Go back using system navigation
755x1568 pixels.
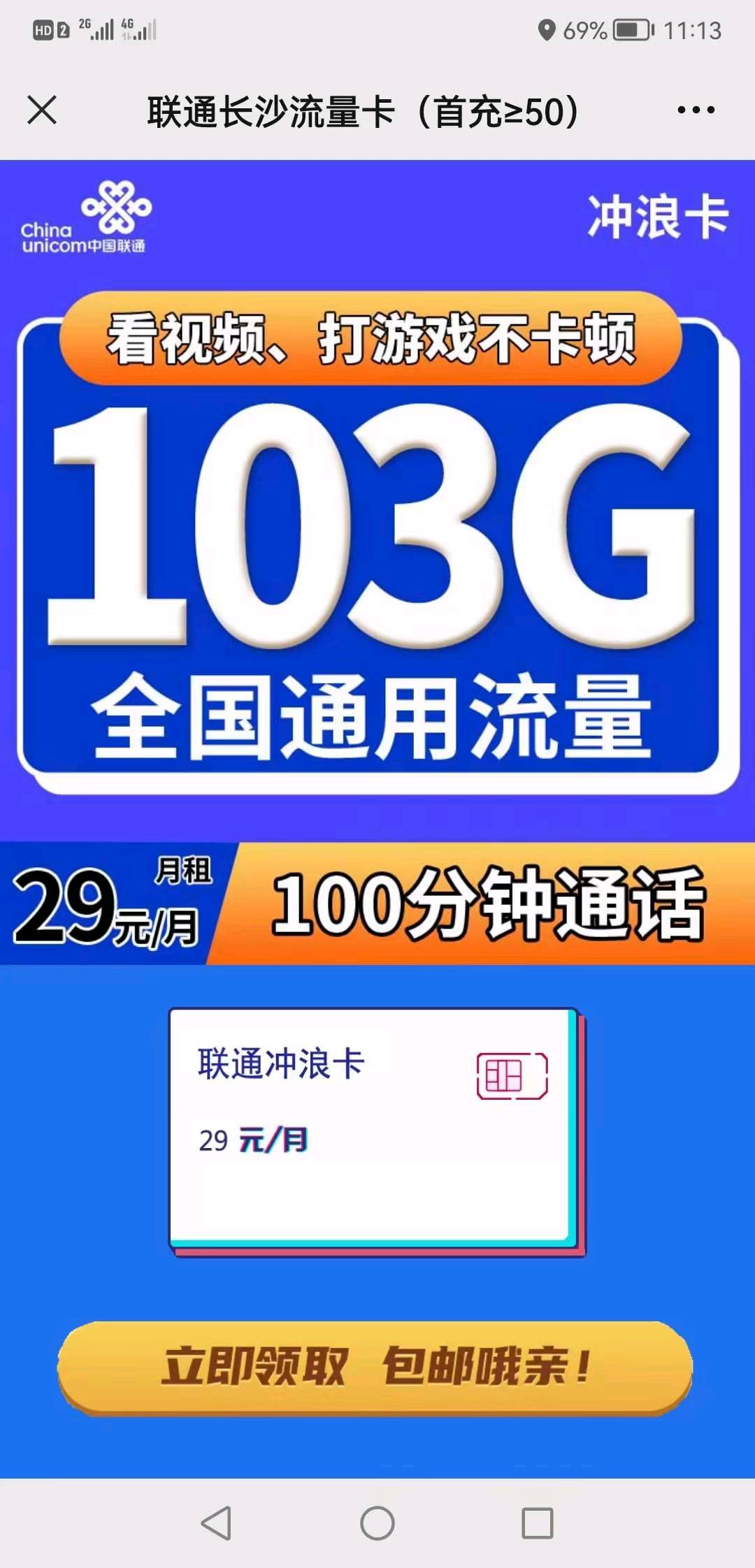[x=216, y=1523]
